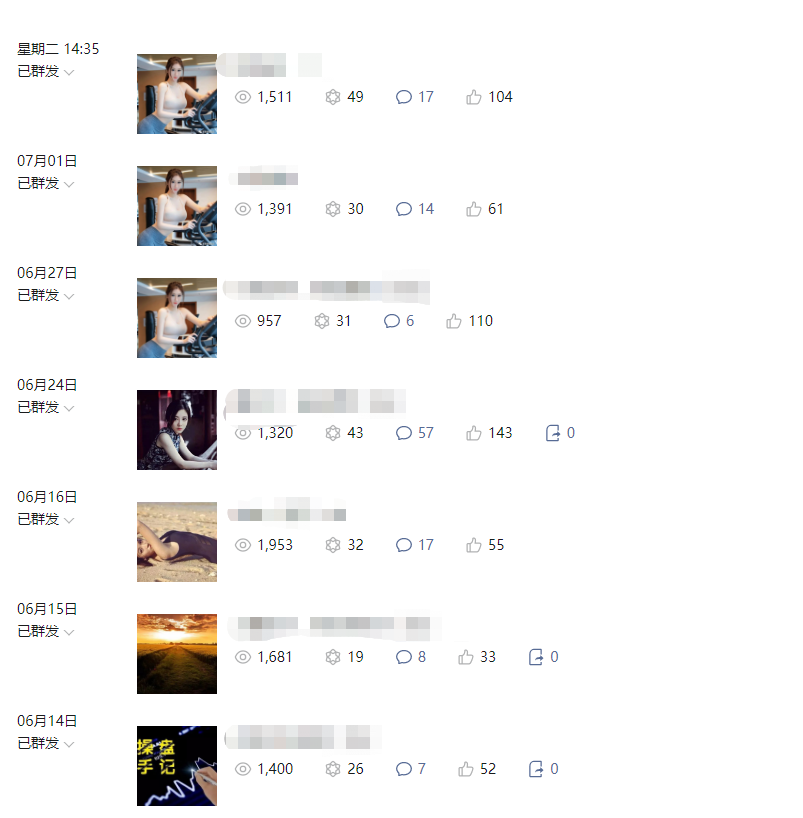
Task: Expand the 已群发 dropdown for 星期二 14:35
Action: (46, 72)
